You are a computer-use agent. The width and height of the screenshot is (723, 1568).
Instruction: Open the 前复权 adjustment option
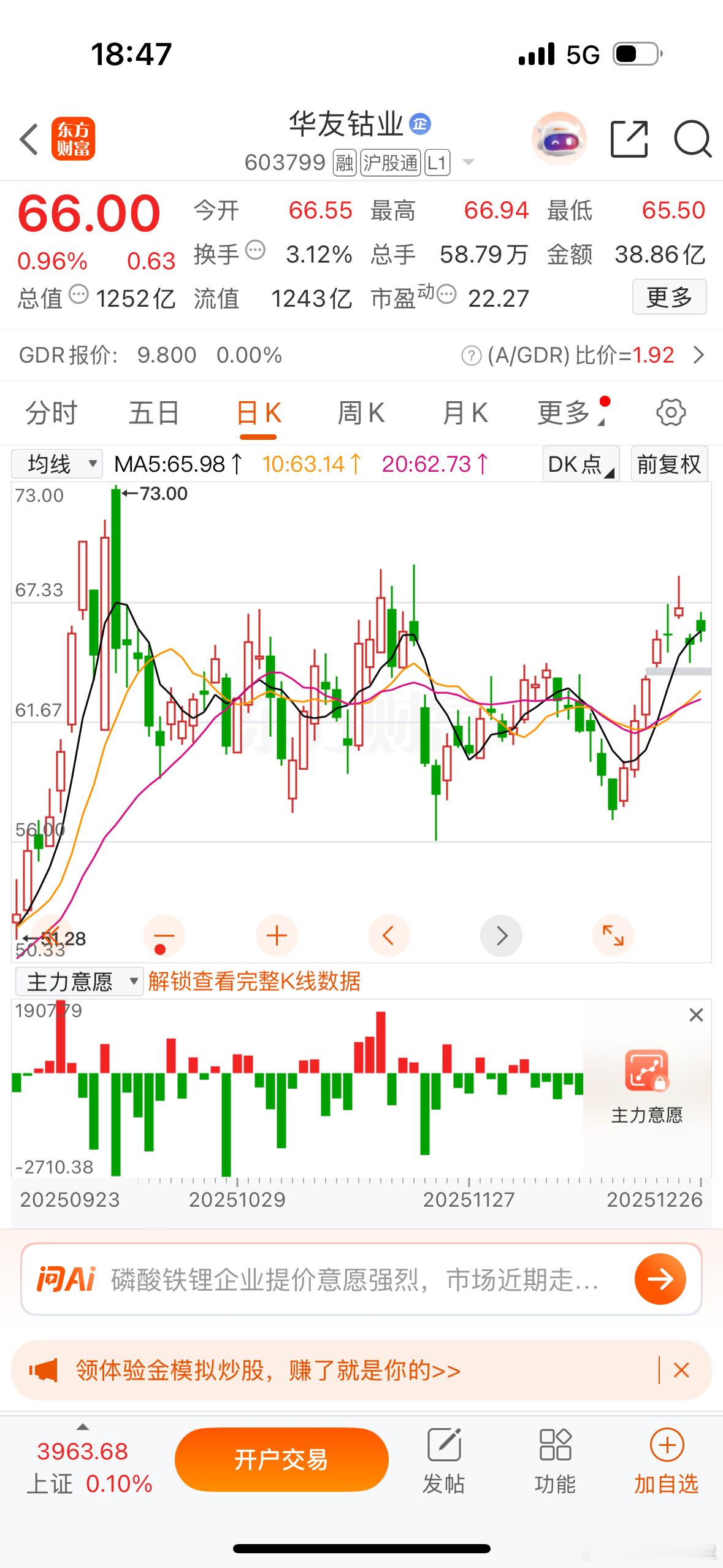tap(668, 464)
